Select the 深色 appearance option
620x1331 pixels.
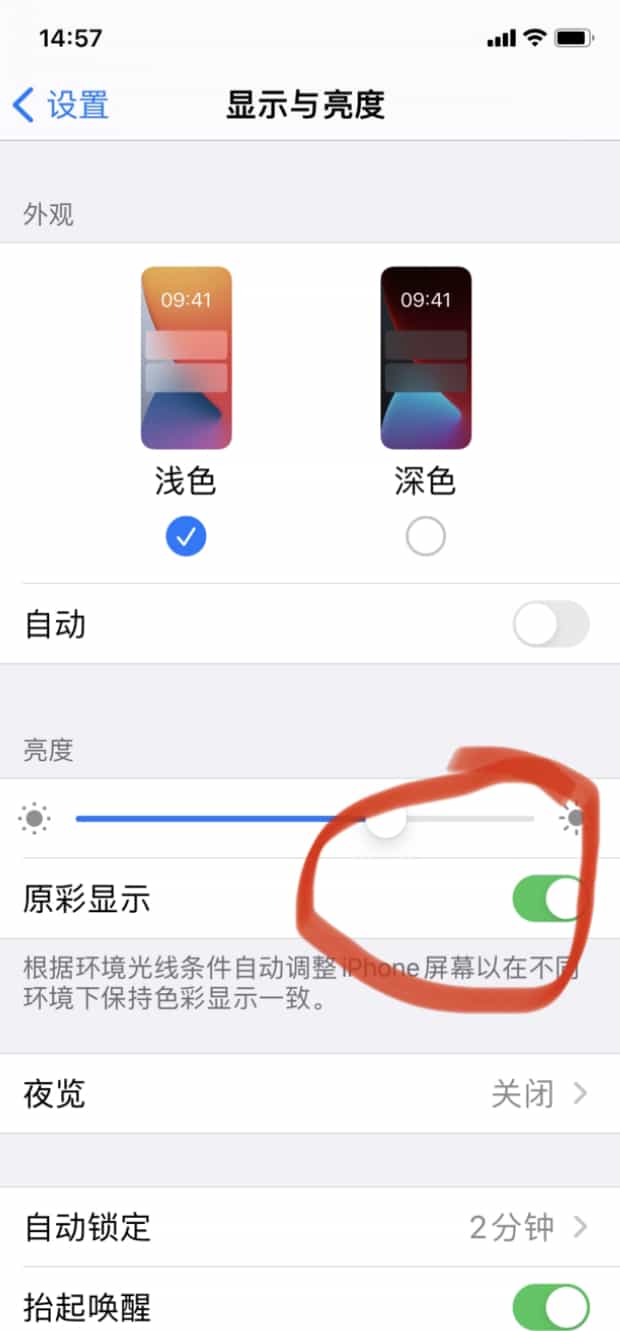pos(425,538)
